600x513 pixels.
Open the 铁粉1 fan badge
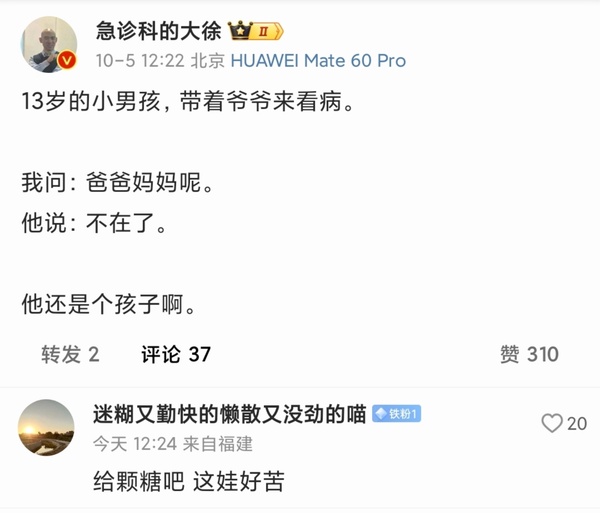coord(397,413)
